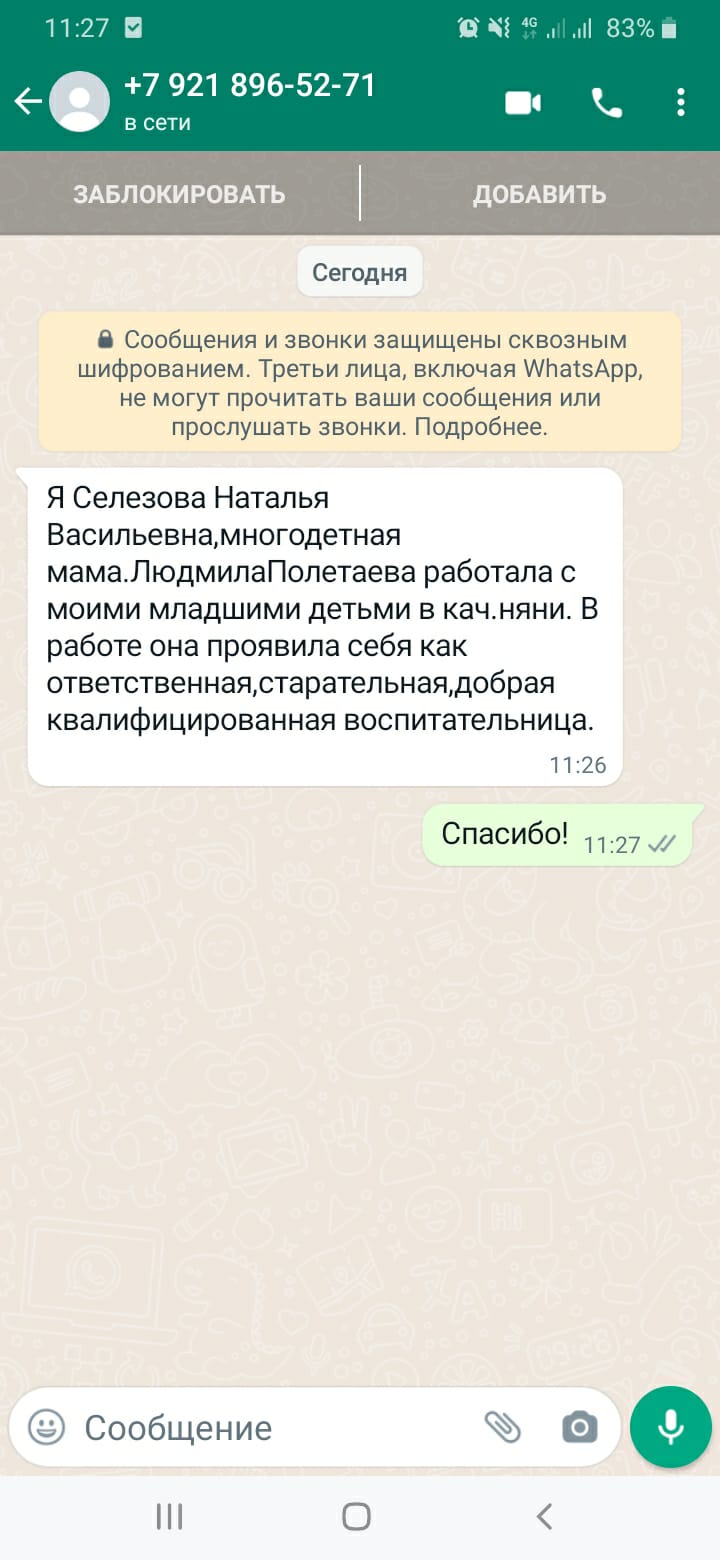720x1560 pixels.
Task: Open contact info for +7 921 896-52-71
Action: coord(250,102)
